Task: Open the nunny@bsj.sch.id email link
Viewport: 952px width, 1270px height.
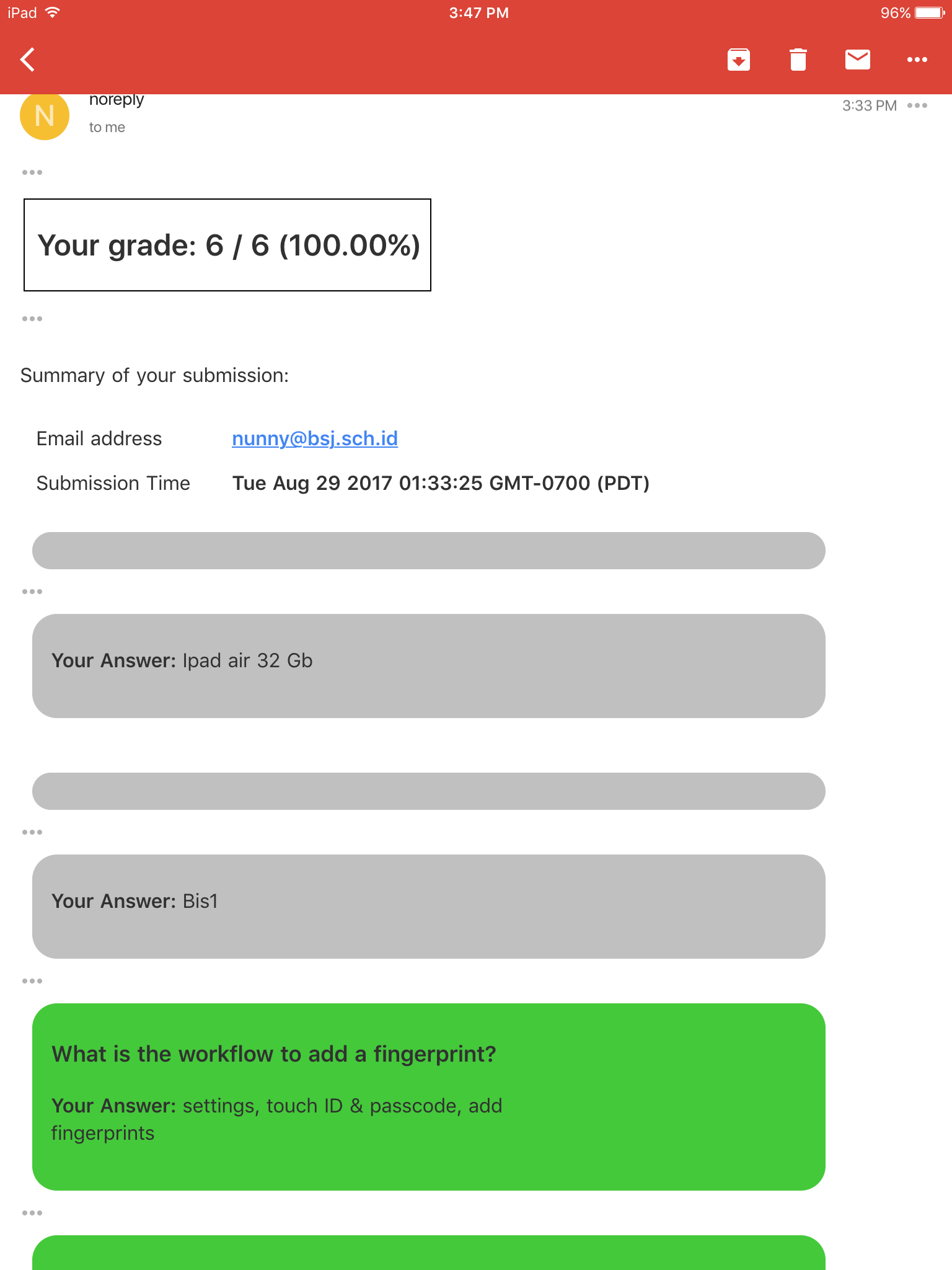Action: pos(314,438)
